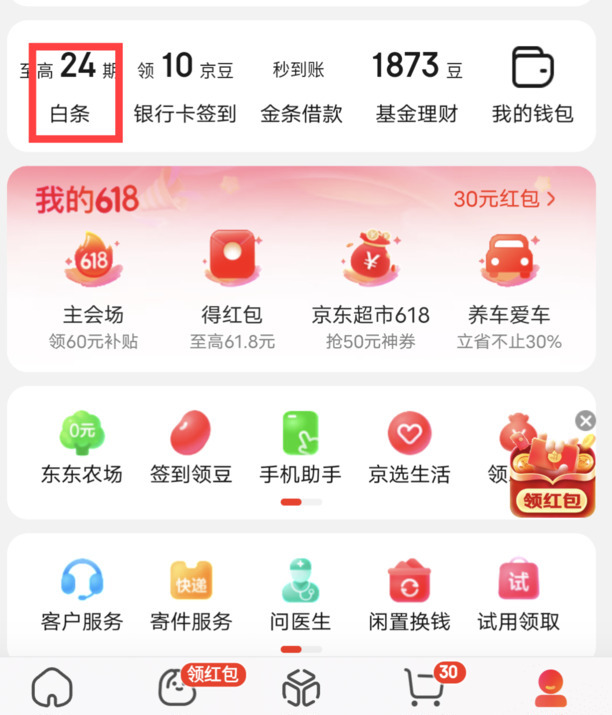The image size is (612, 715).
Task: Open 问医生 consultation
Action: click(300, 596)
